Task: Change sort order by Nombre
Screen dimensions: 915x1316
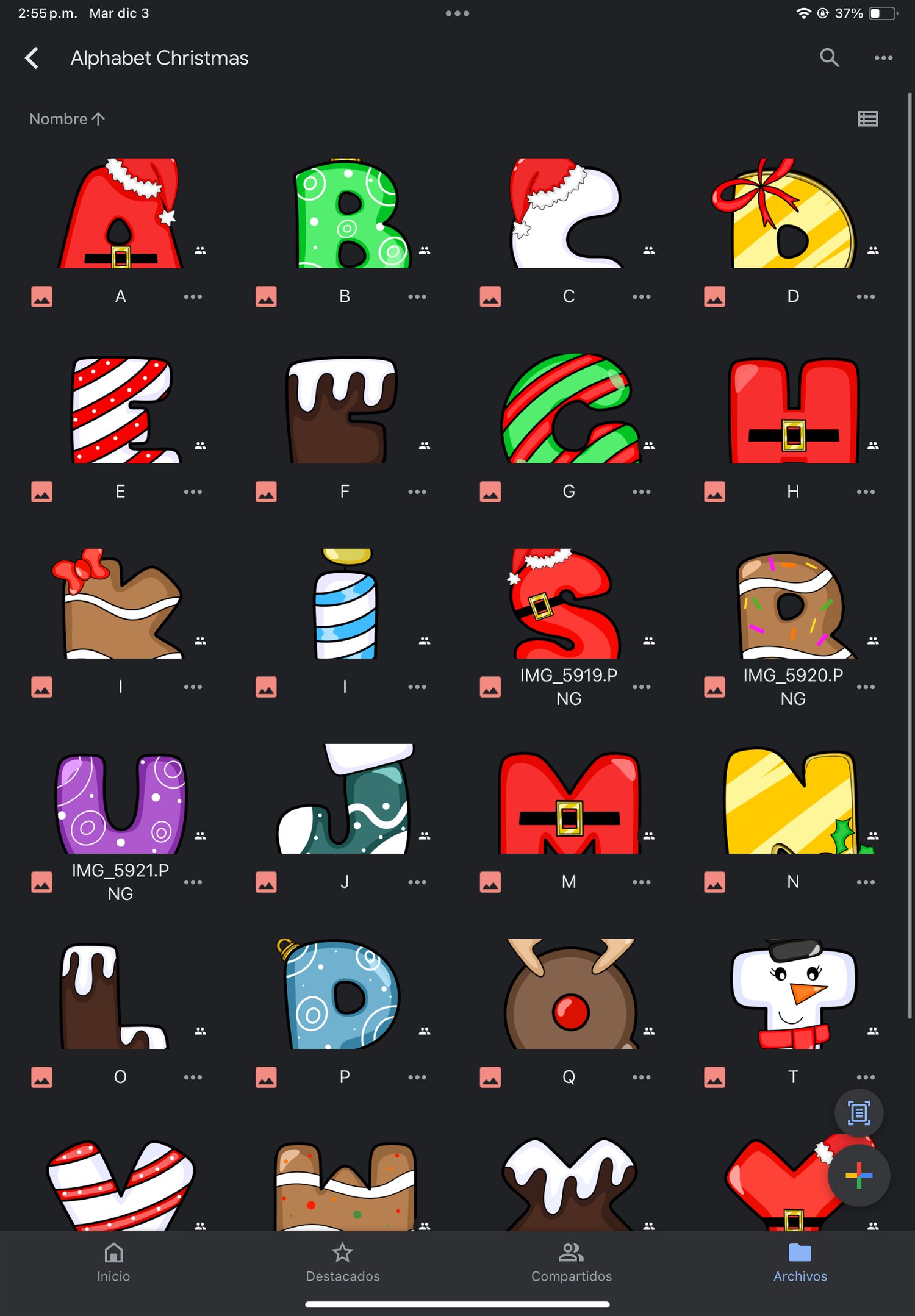Action: click(x=67, y=119)
